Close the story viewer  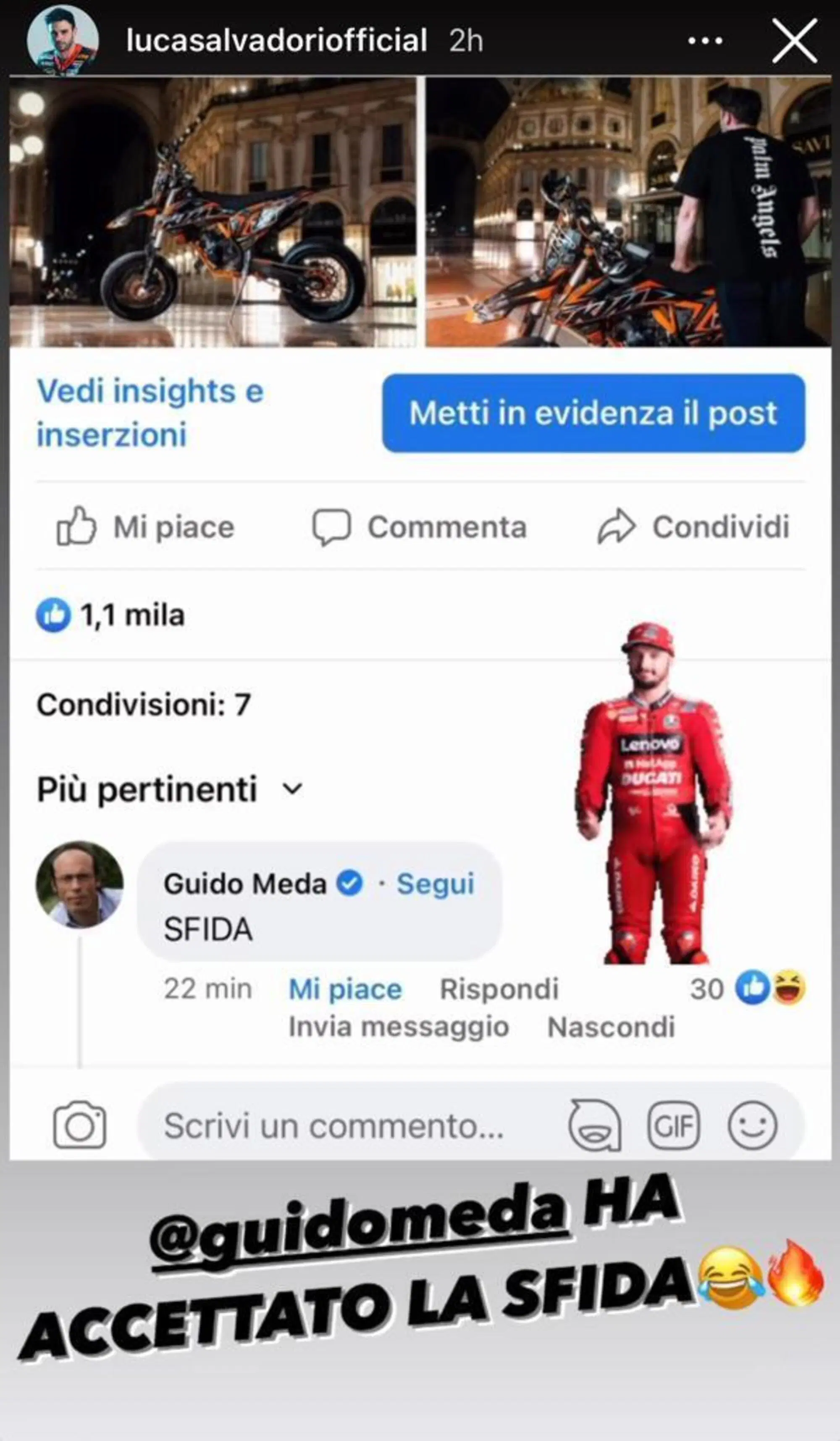794,41
